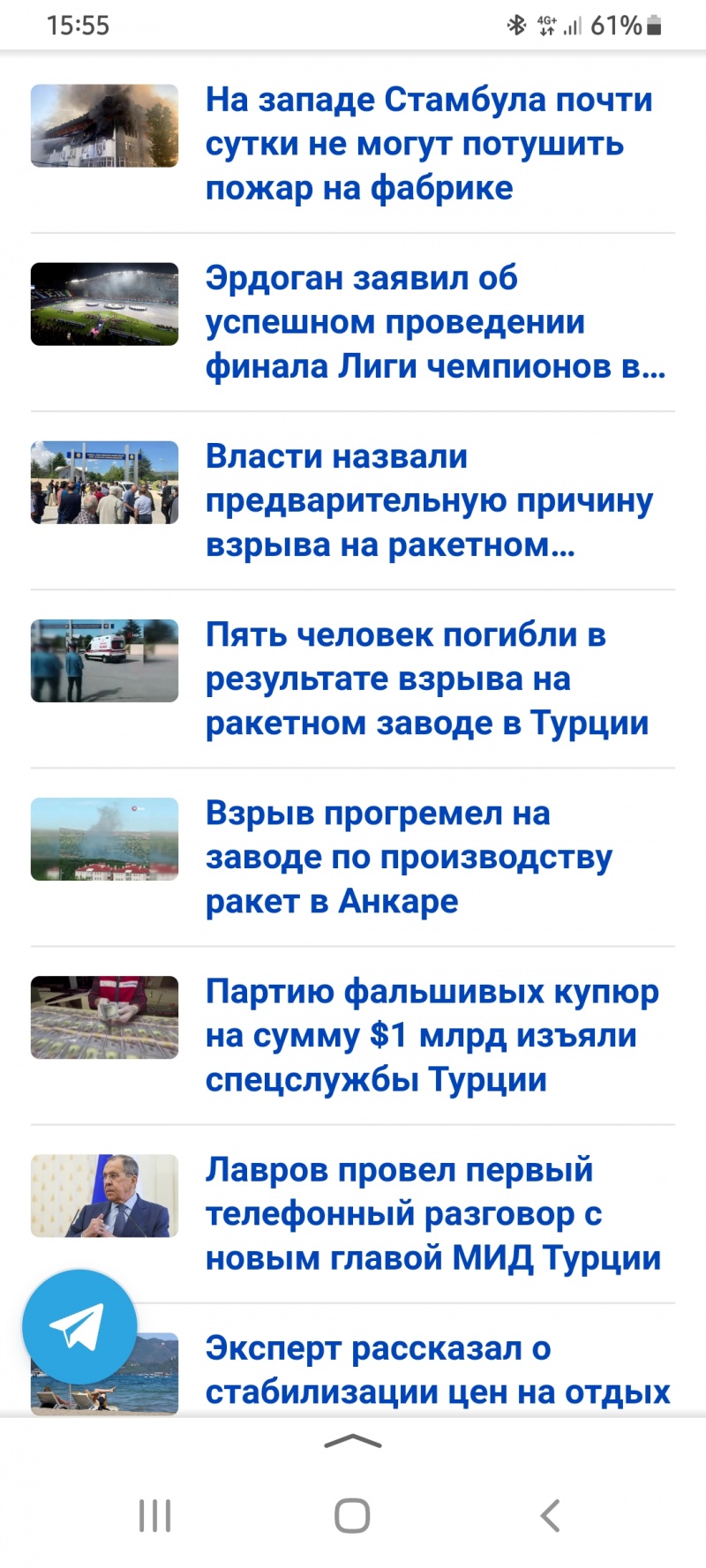The height and width of the screenshot is (1568, 706).
Task: Tap the Telegram floating button
Action: [x=79, y=1326]
